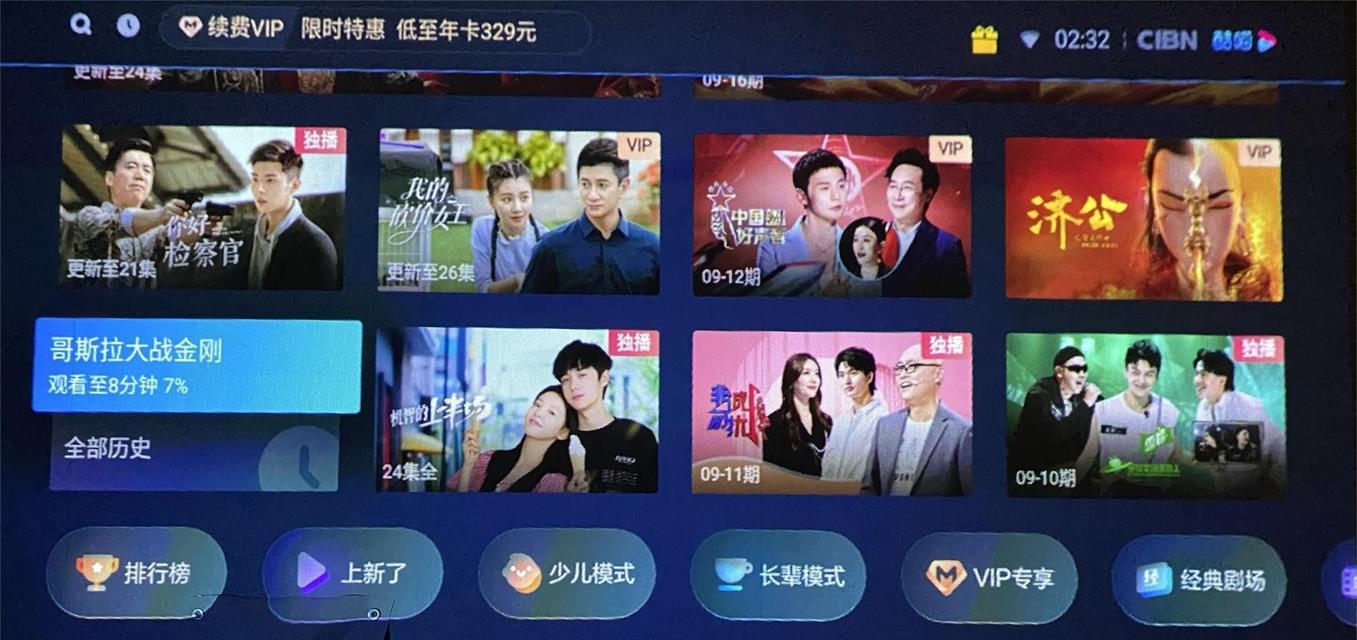The width and height of the screenshot is (1357, 640).
Task: Go to 排行榜 rankings
Action: coord(136,573)
